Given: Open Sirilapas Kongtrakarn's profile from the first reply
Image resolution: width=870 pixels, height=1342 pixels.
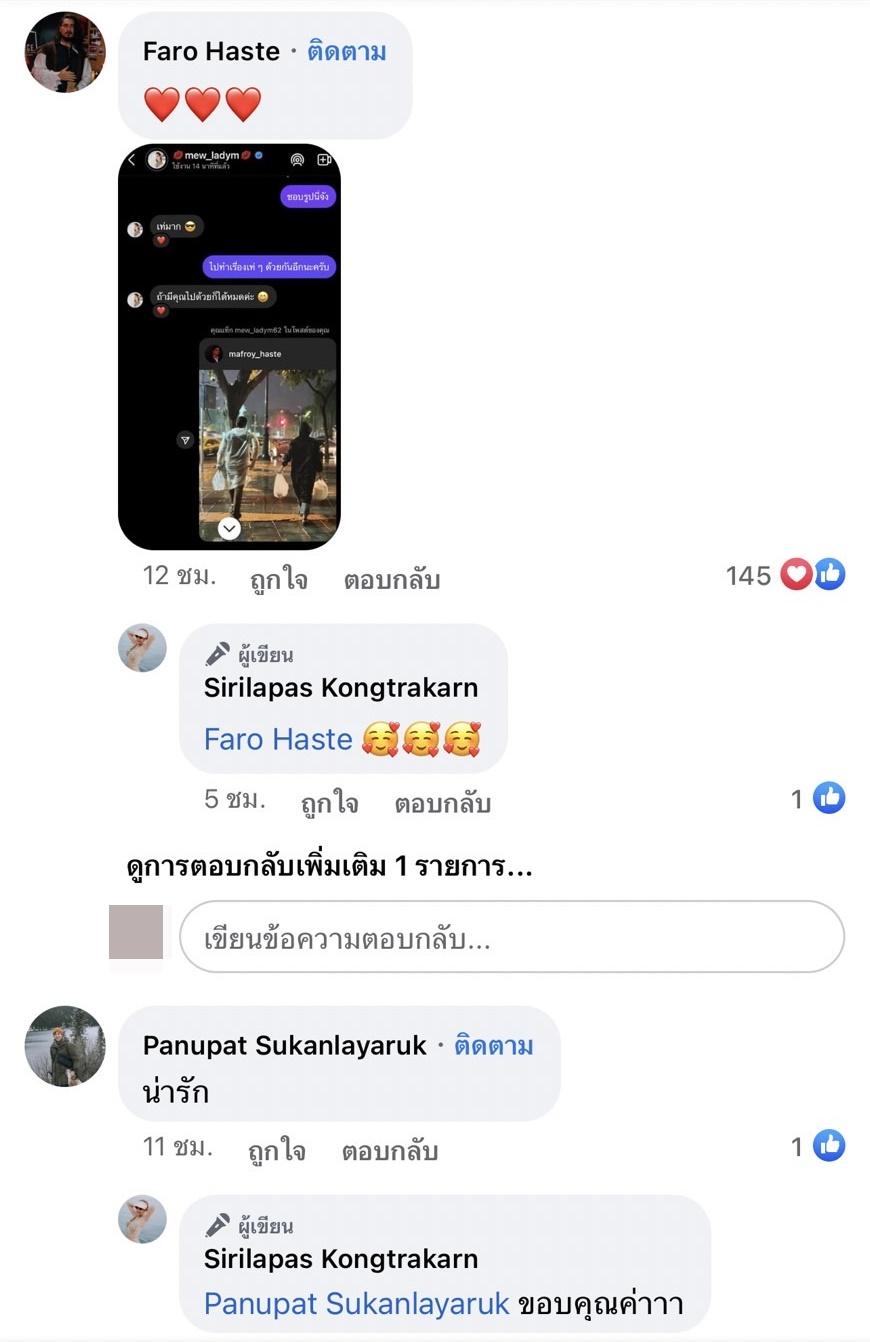Looking at the screenshot, I should [x=341, y=688].
